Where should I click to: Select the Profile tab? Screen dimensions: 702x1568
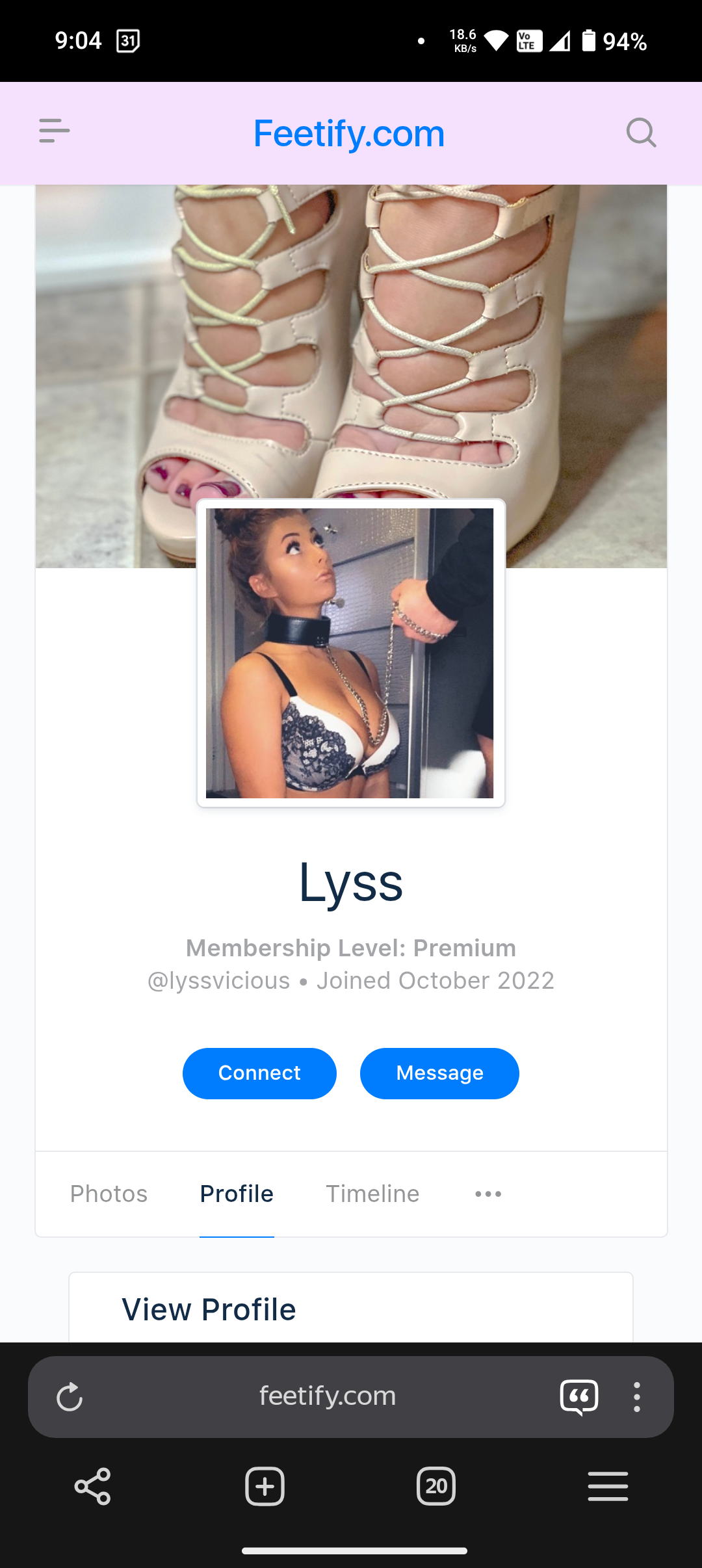click(237, 1194)
